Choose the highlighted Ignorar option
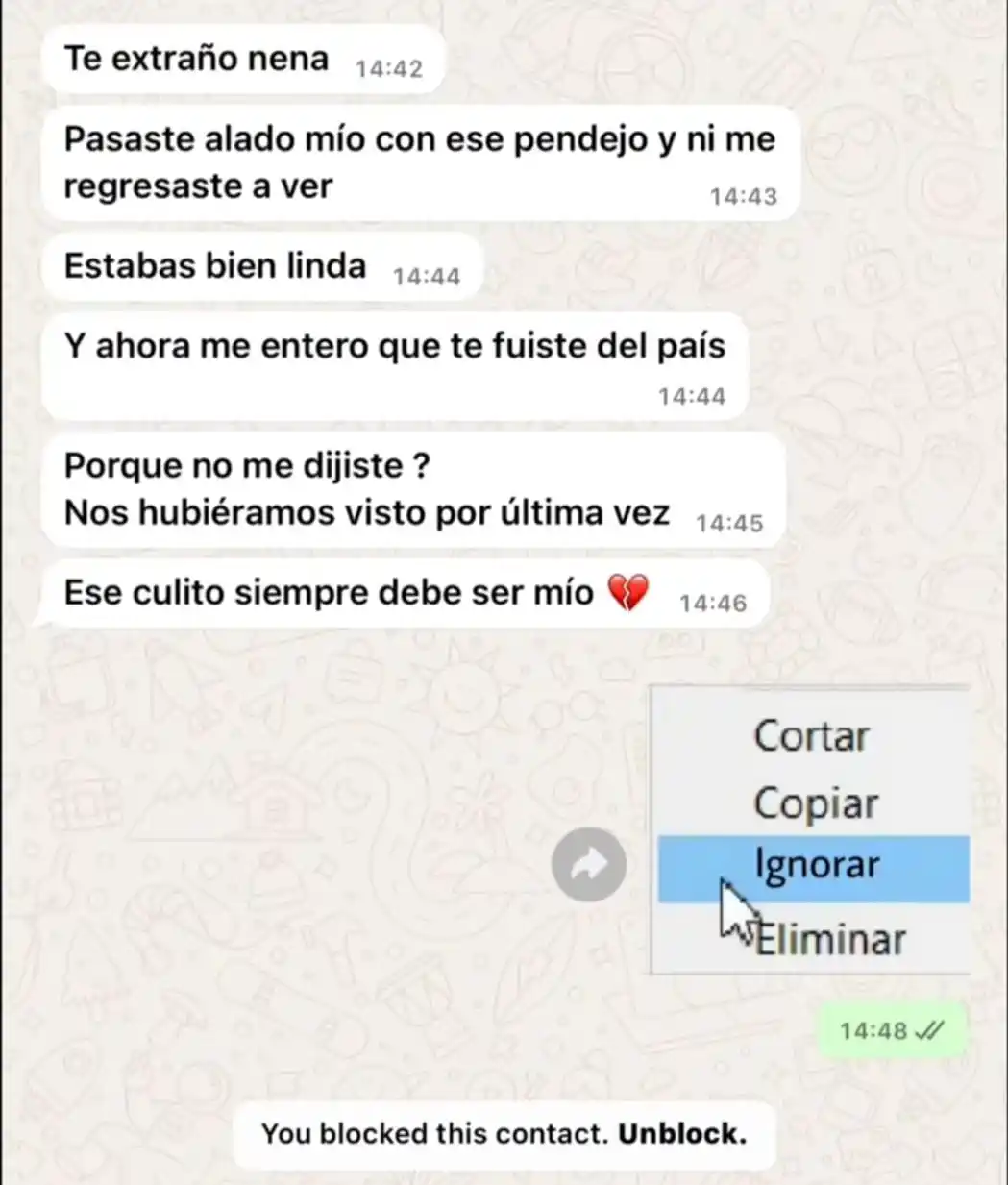Image resolution: width=1008 pixels, height=1185 pixels. click(x=816, y=864)
